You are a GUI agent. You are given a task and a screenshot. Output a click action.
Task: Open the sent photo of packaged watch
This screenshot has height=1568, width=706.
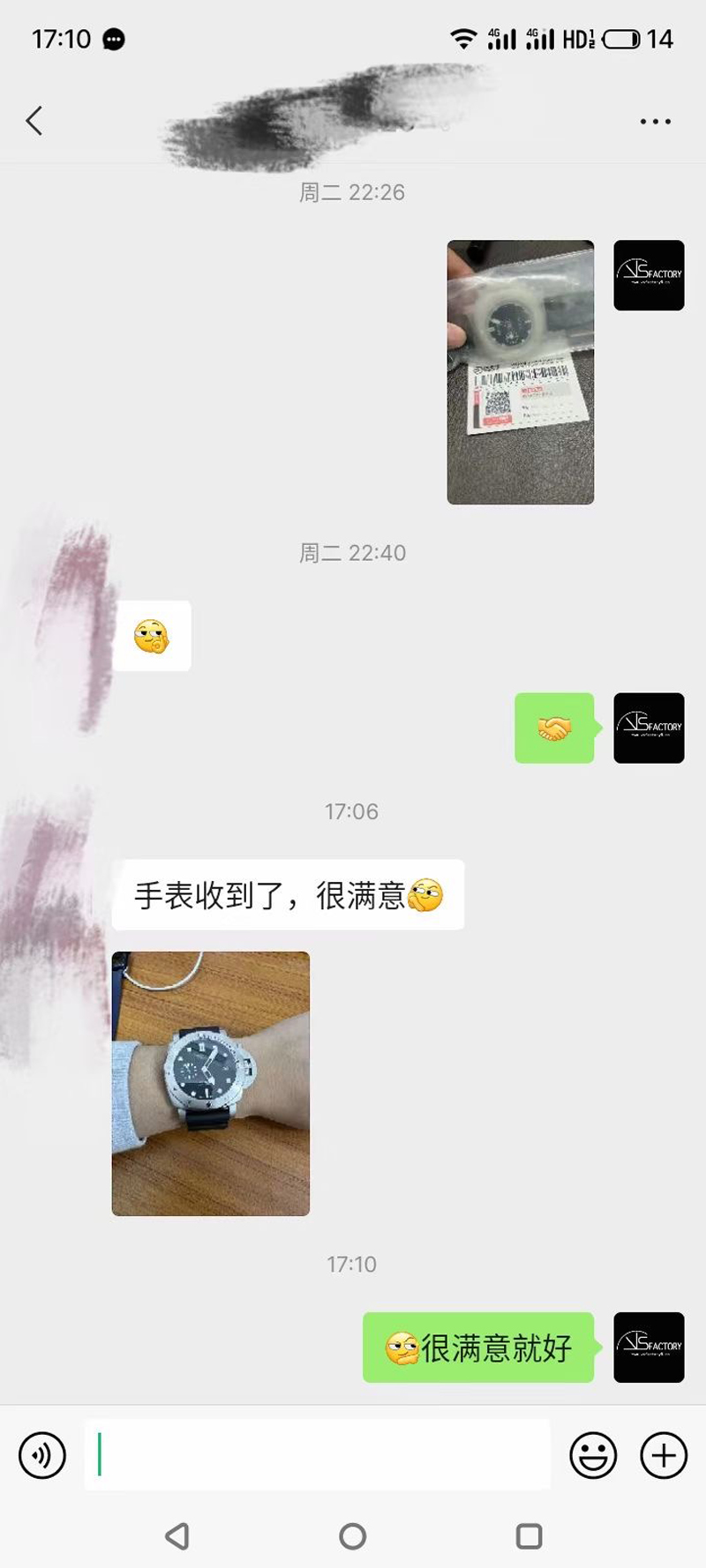point(520,372)
